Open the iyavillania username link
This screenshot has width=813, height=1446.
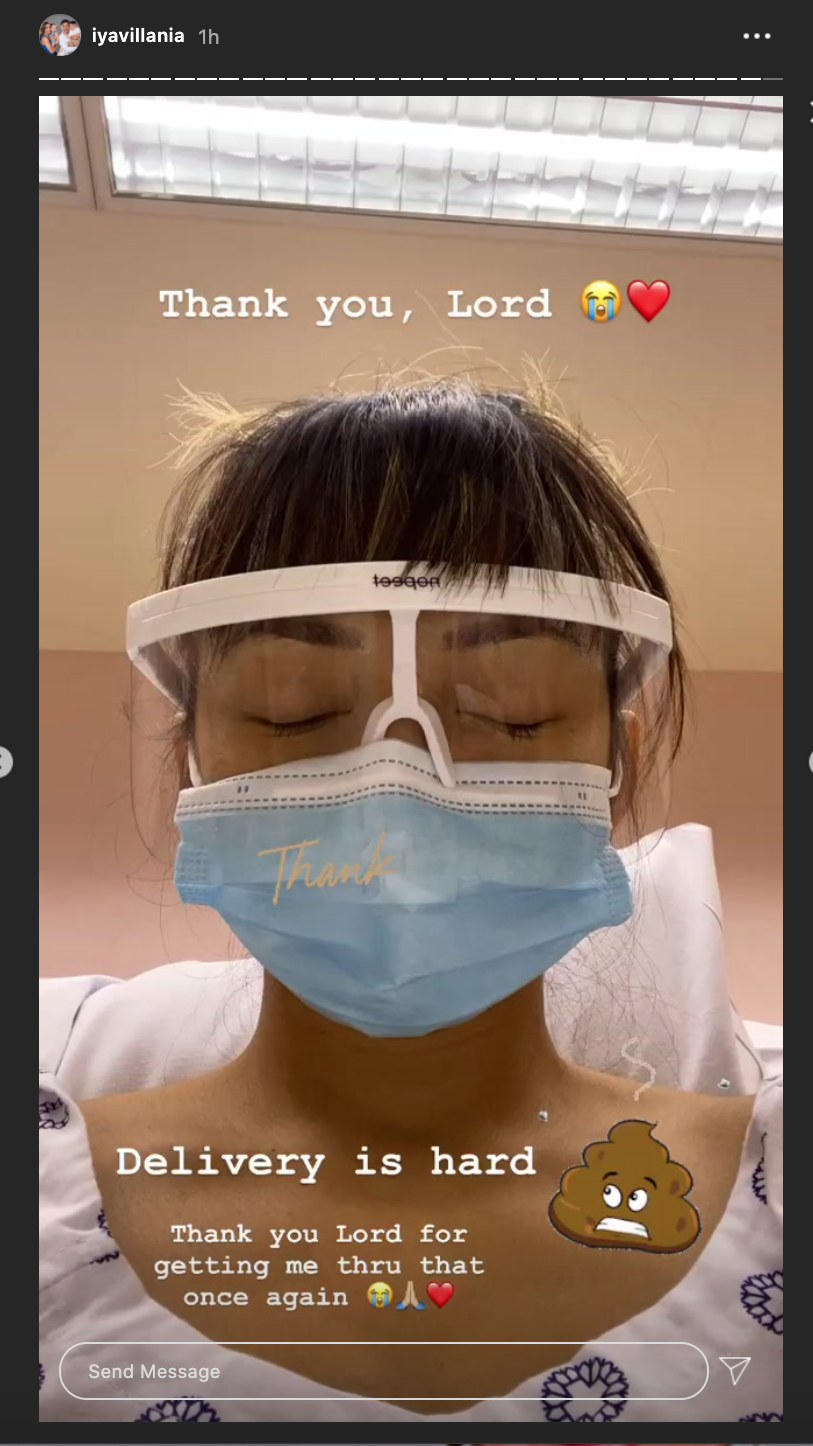click(x=138, y=36)
